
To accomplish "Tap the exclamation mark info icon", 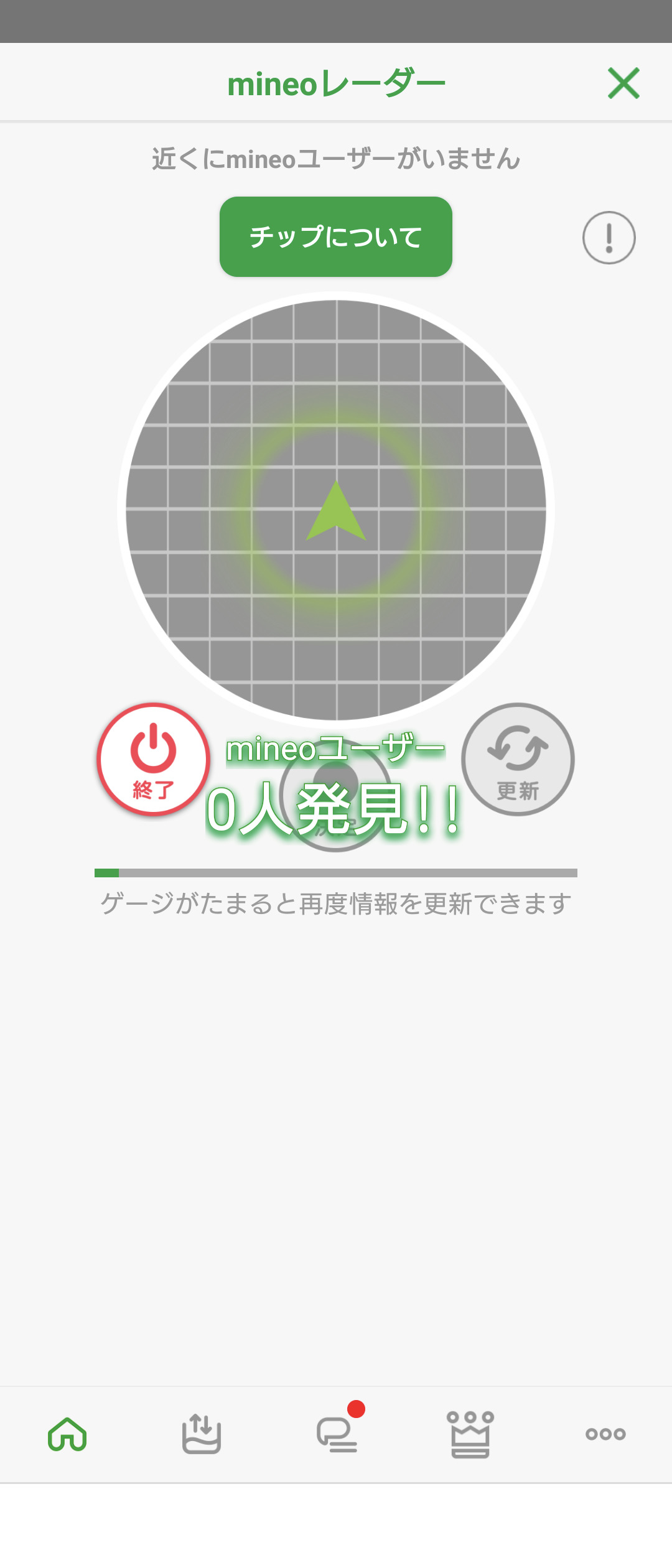I will click(609, 238).
